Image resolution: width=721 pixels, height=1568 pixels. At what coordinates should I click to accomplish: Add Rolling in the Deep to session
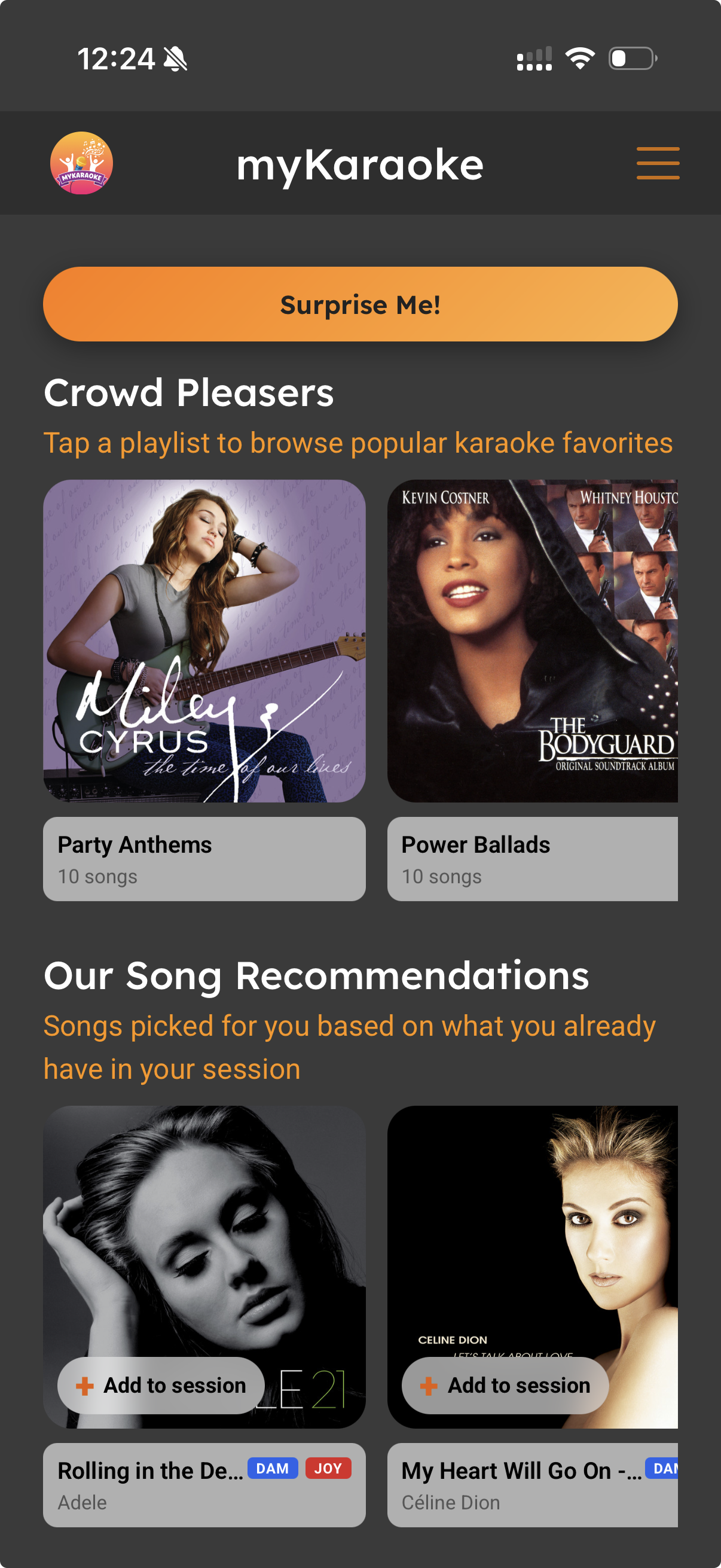(161, 1385)
